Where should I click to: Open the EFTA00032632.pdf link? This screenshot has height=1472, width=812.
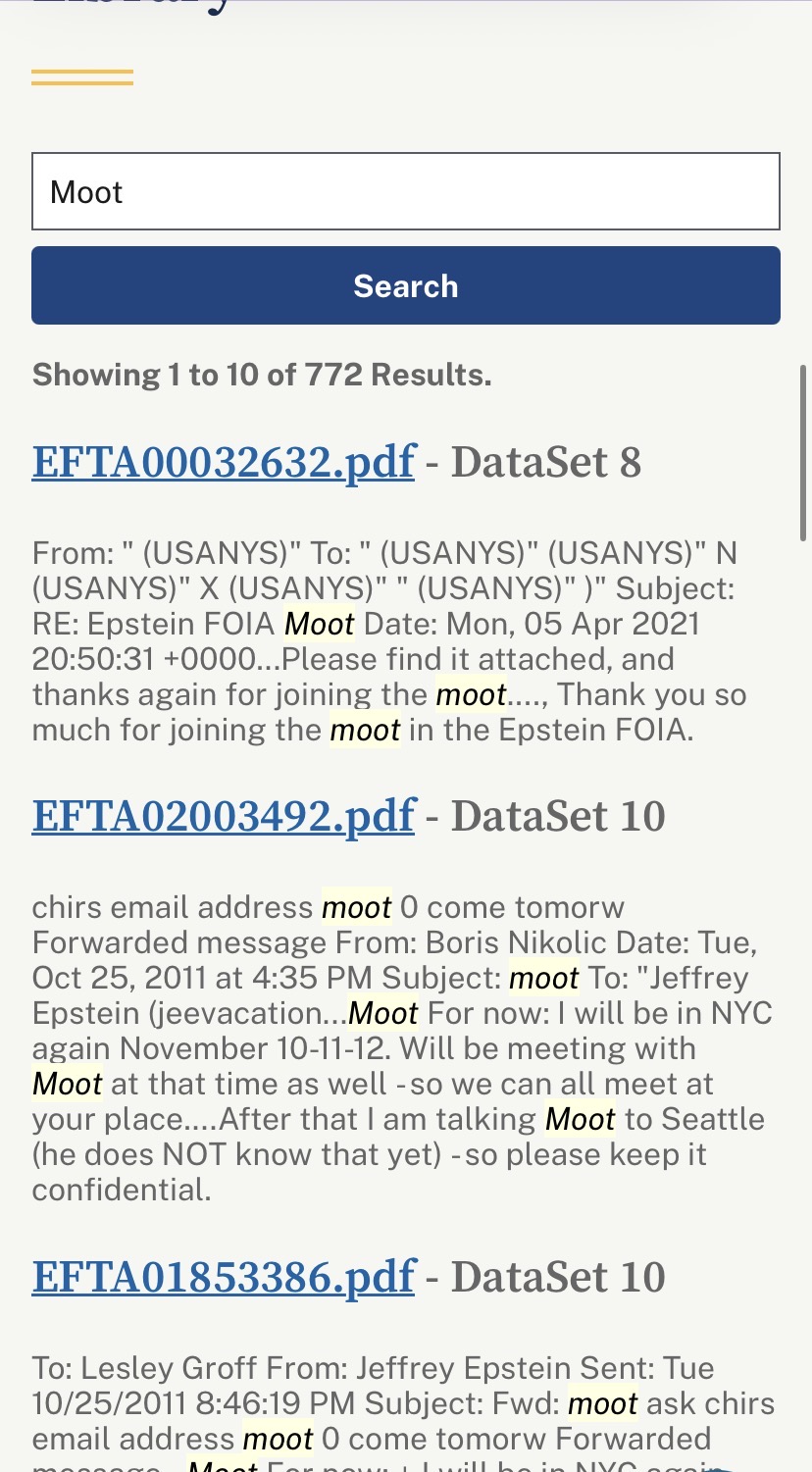click(224, 462)
